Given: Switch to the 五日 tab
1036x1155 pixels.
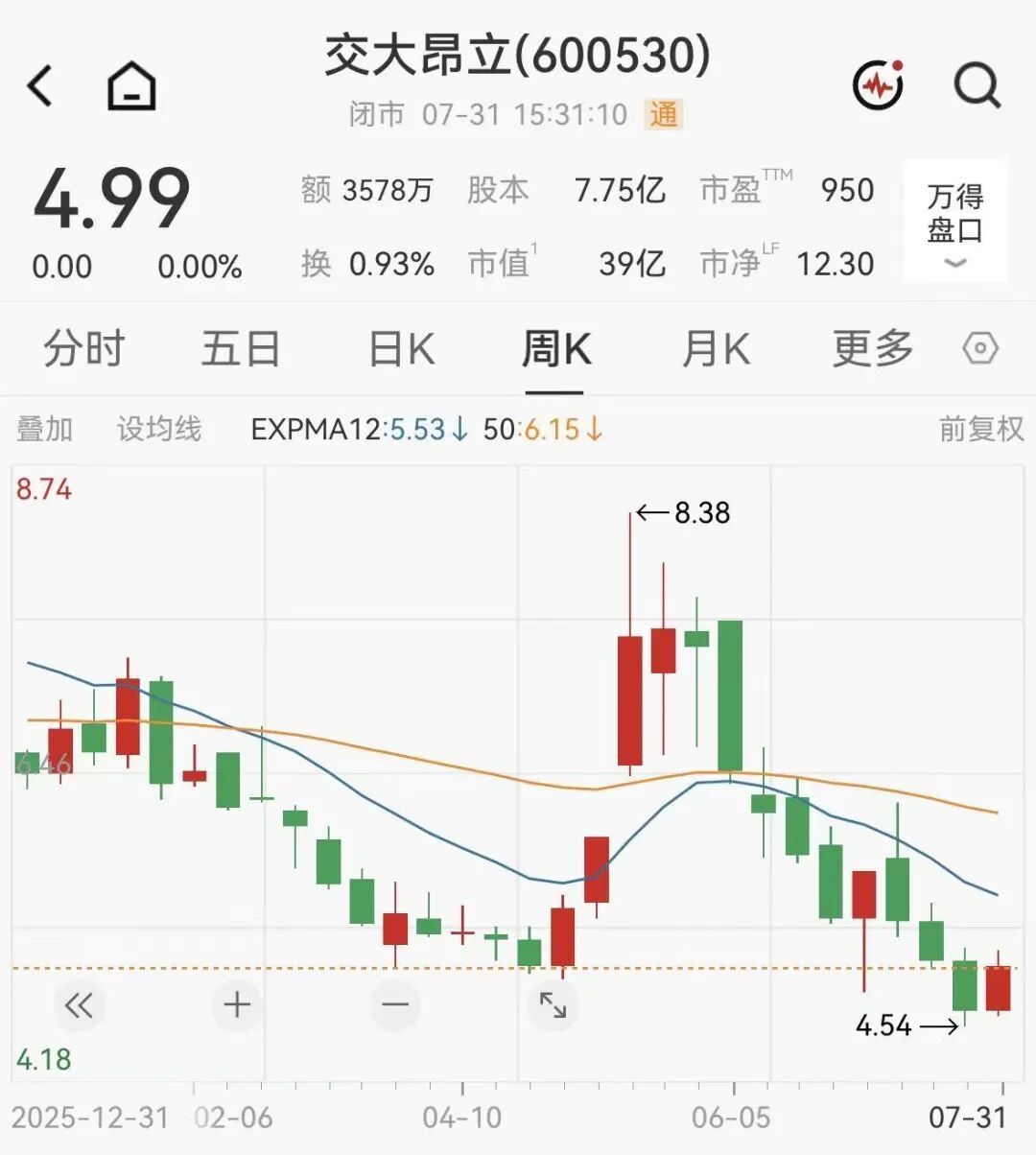Looking at the screenshot, I should (240, 348).
